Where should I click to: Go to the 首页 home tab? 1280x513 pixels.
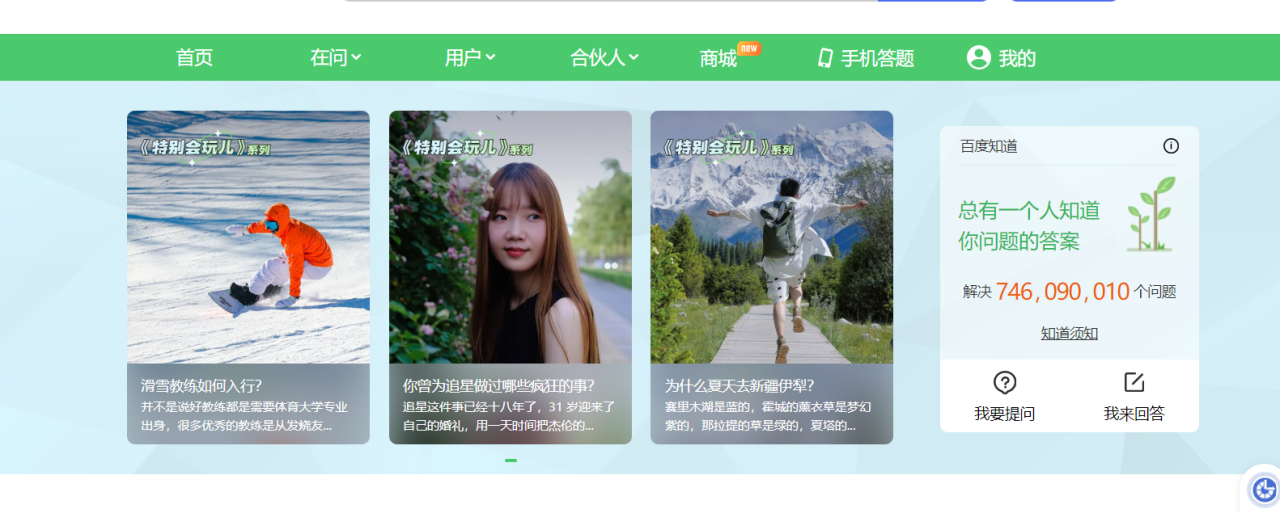194,58
